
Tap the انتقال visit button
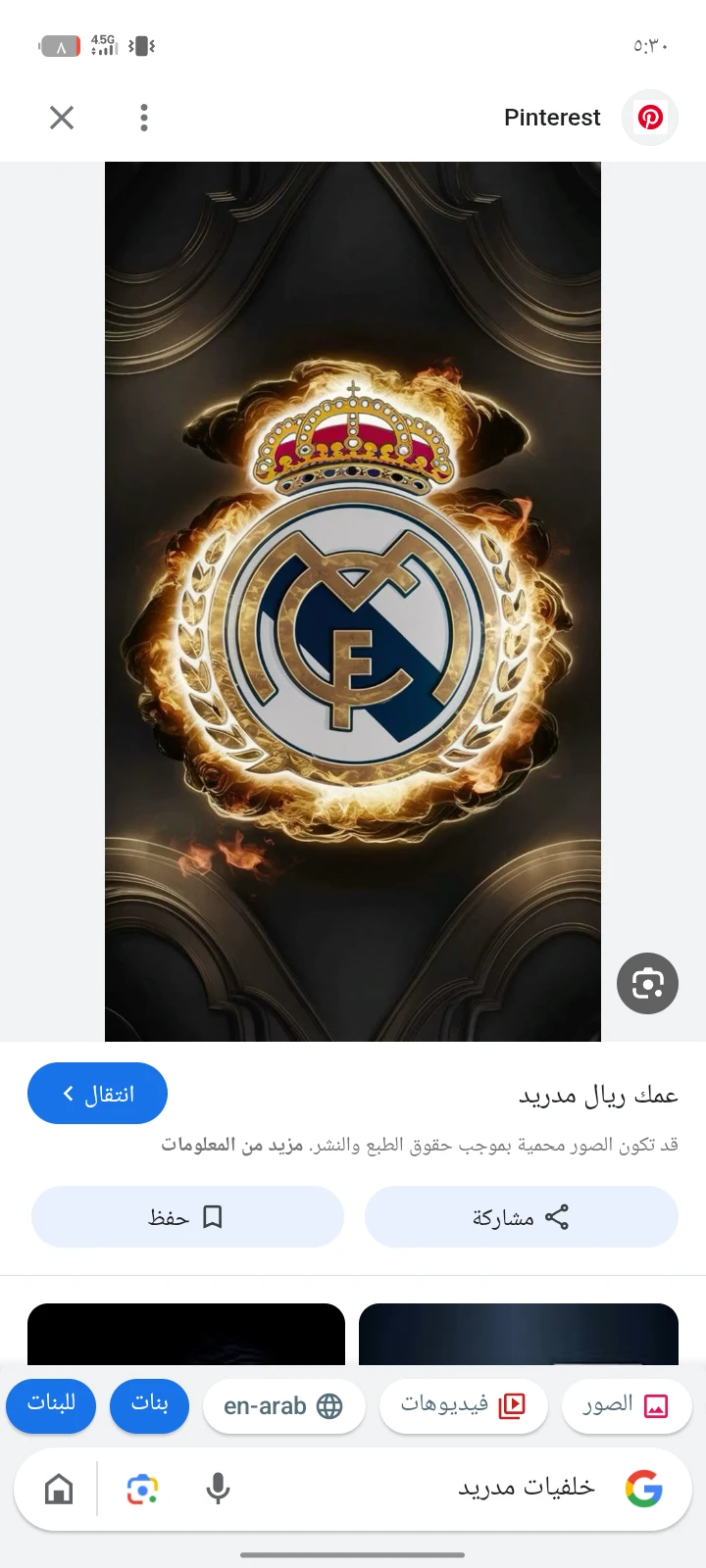coord(98,1094)
